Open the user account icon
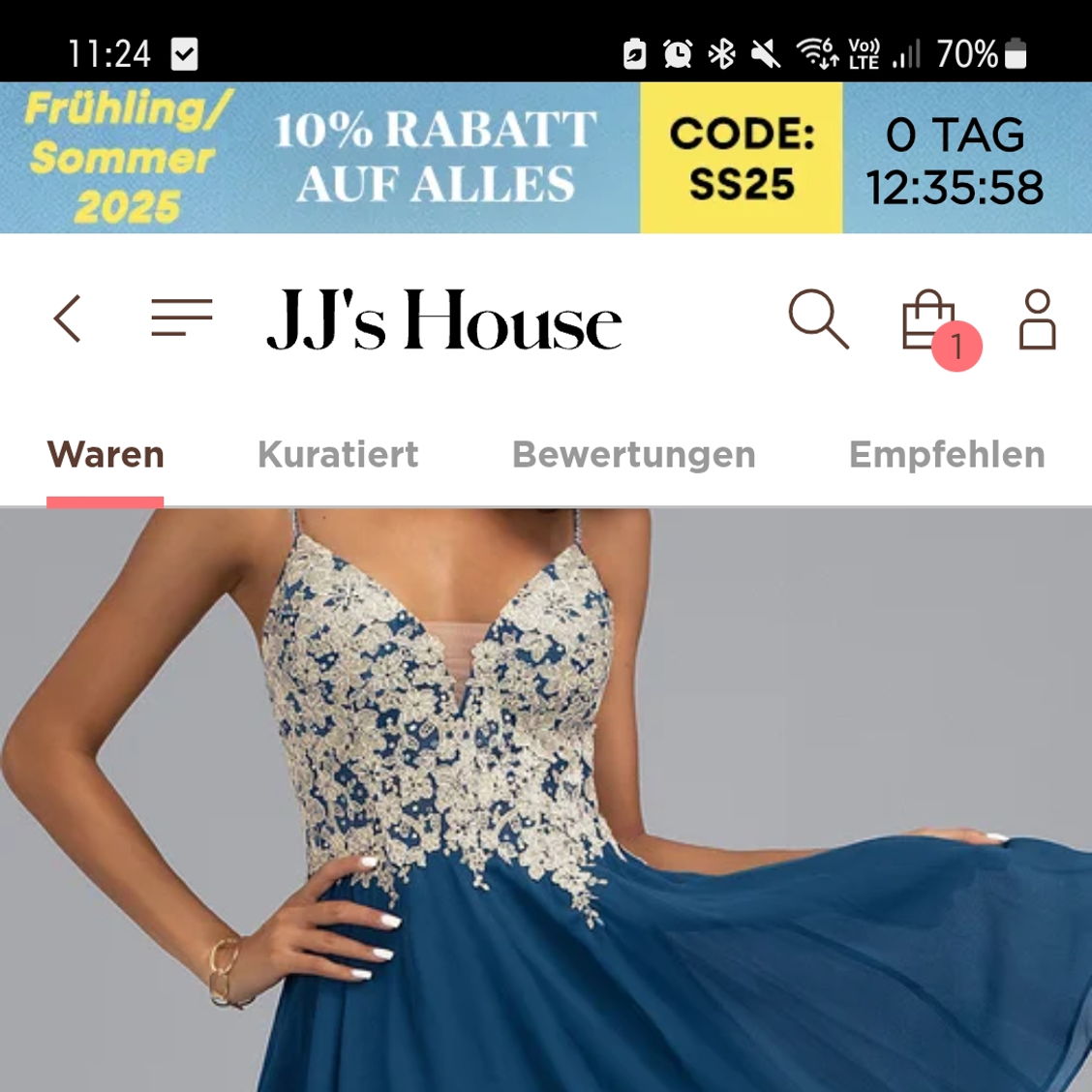The height and width of the screenshot is (1092, 1092). coord(1037,319)
